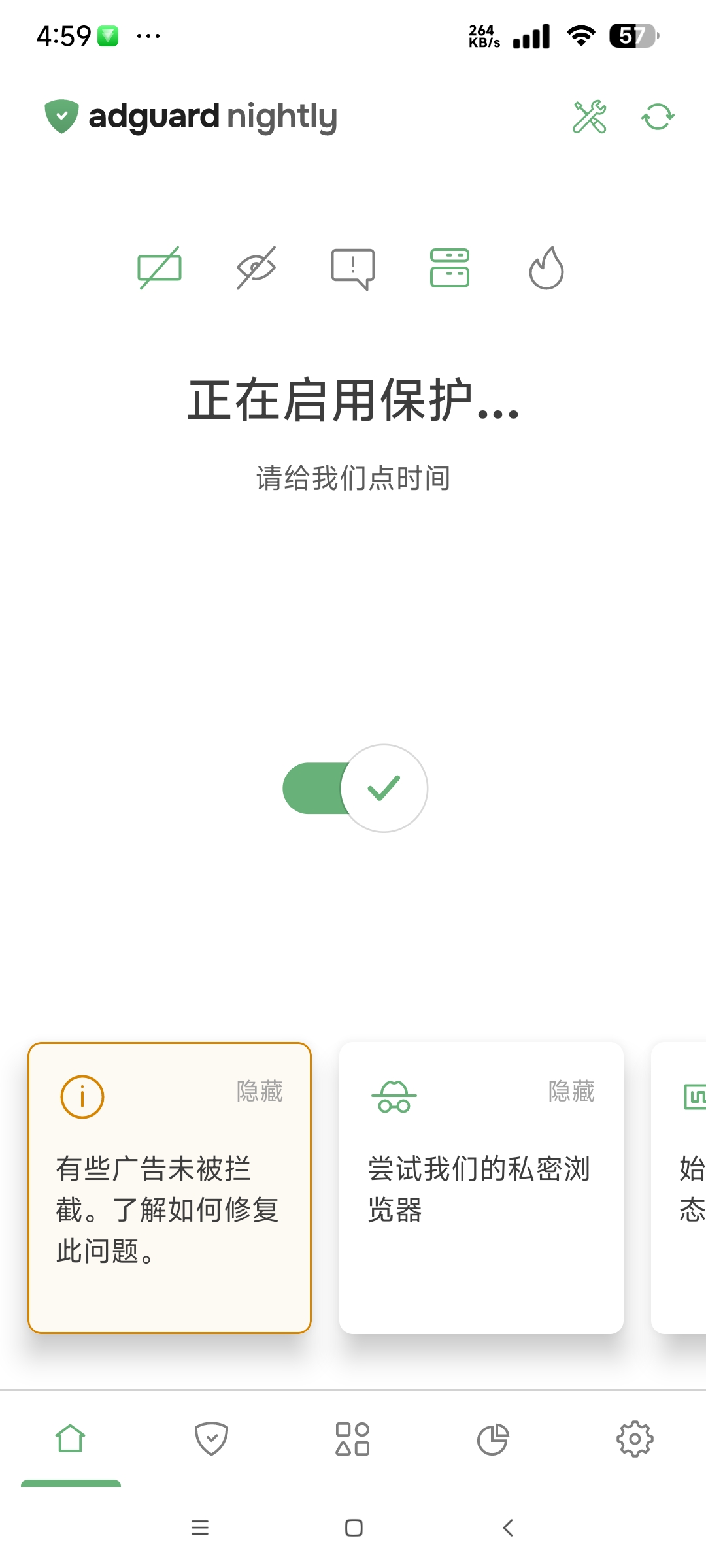Screen dimensions: 706x1568
Task: Open recent apps from the navigation bar
Action: pos(200,1527)
